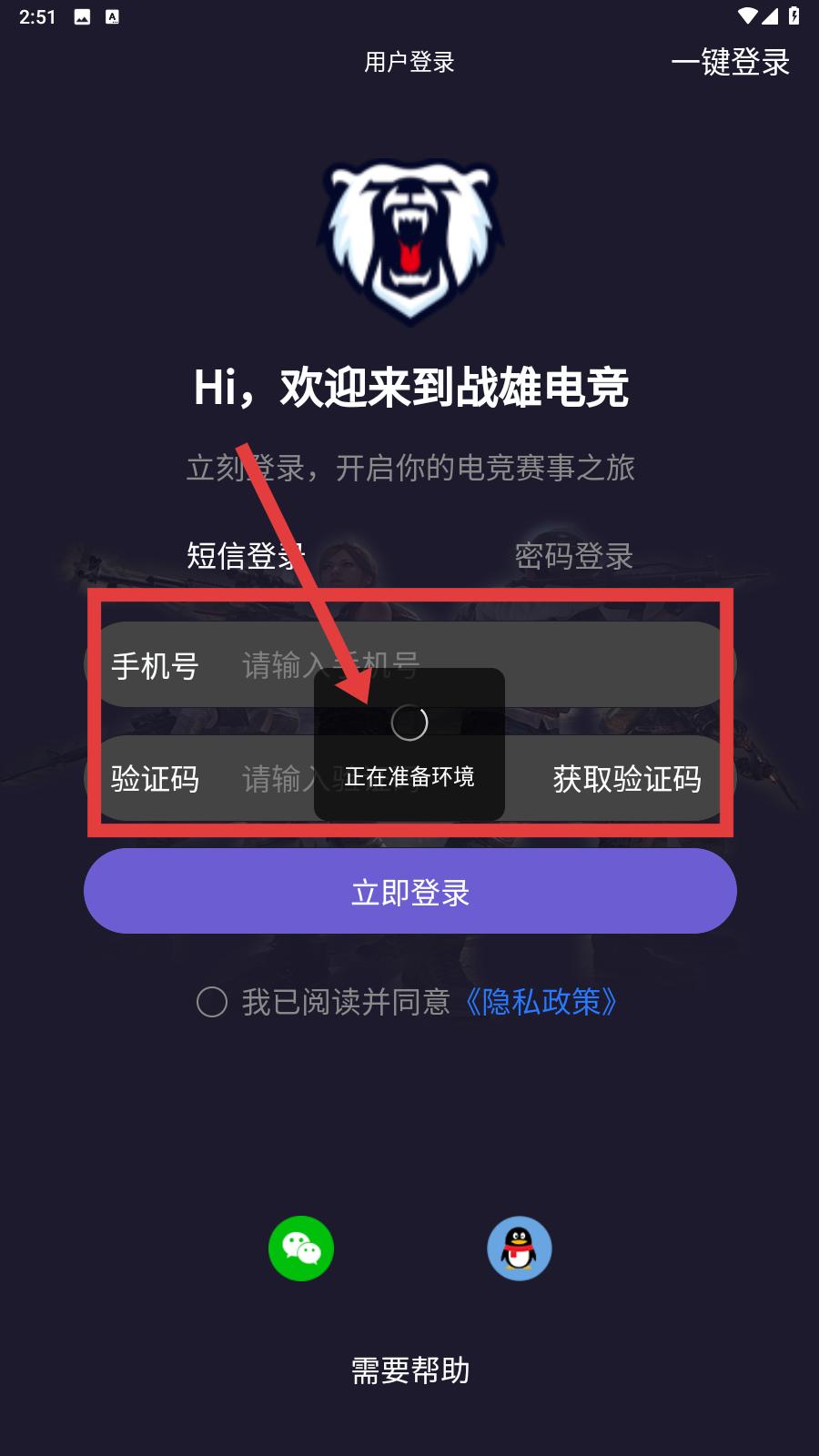Switch to 短信登录 tab
The width and height of the screenshot is (819, 1456).
tap(246, 555)
